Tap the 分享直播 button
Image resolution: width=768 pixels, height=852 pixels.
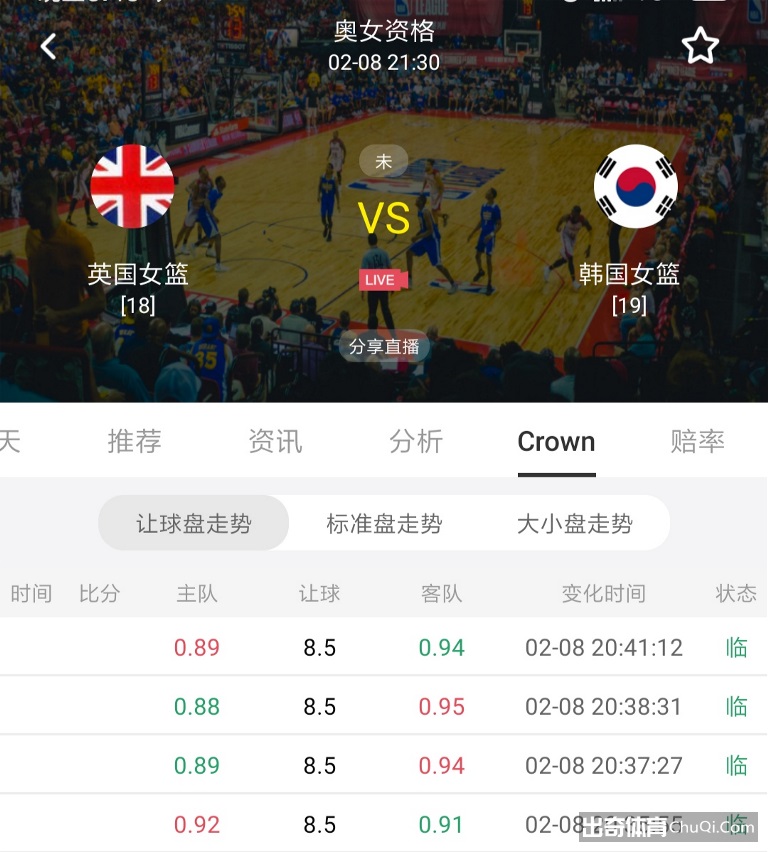tap(384, 347)
